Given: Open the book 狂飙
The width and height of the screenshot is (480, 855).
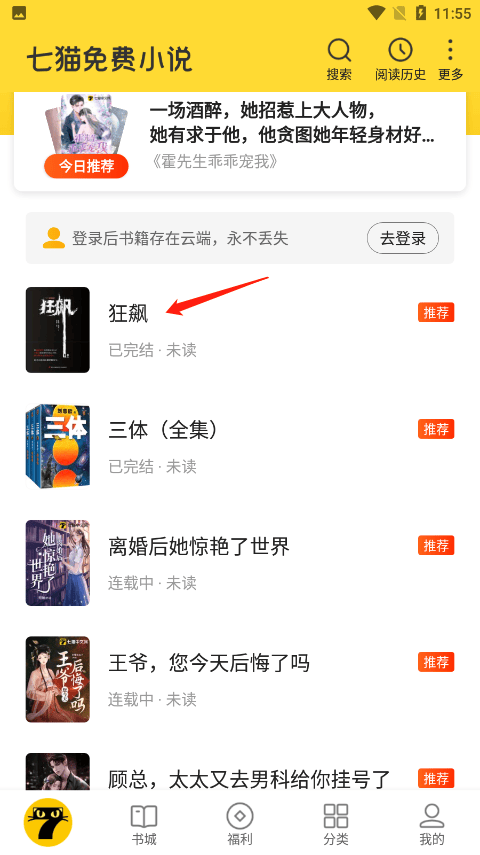Looking at the screenshot, I should pyautogui.click(x=240, y=330).
